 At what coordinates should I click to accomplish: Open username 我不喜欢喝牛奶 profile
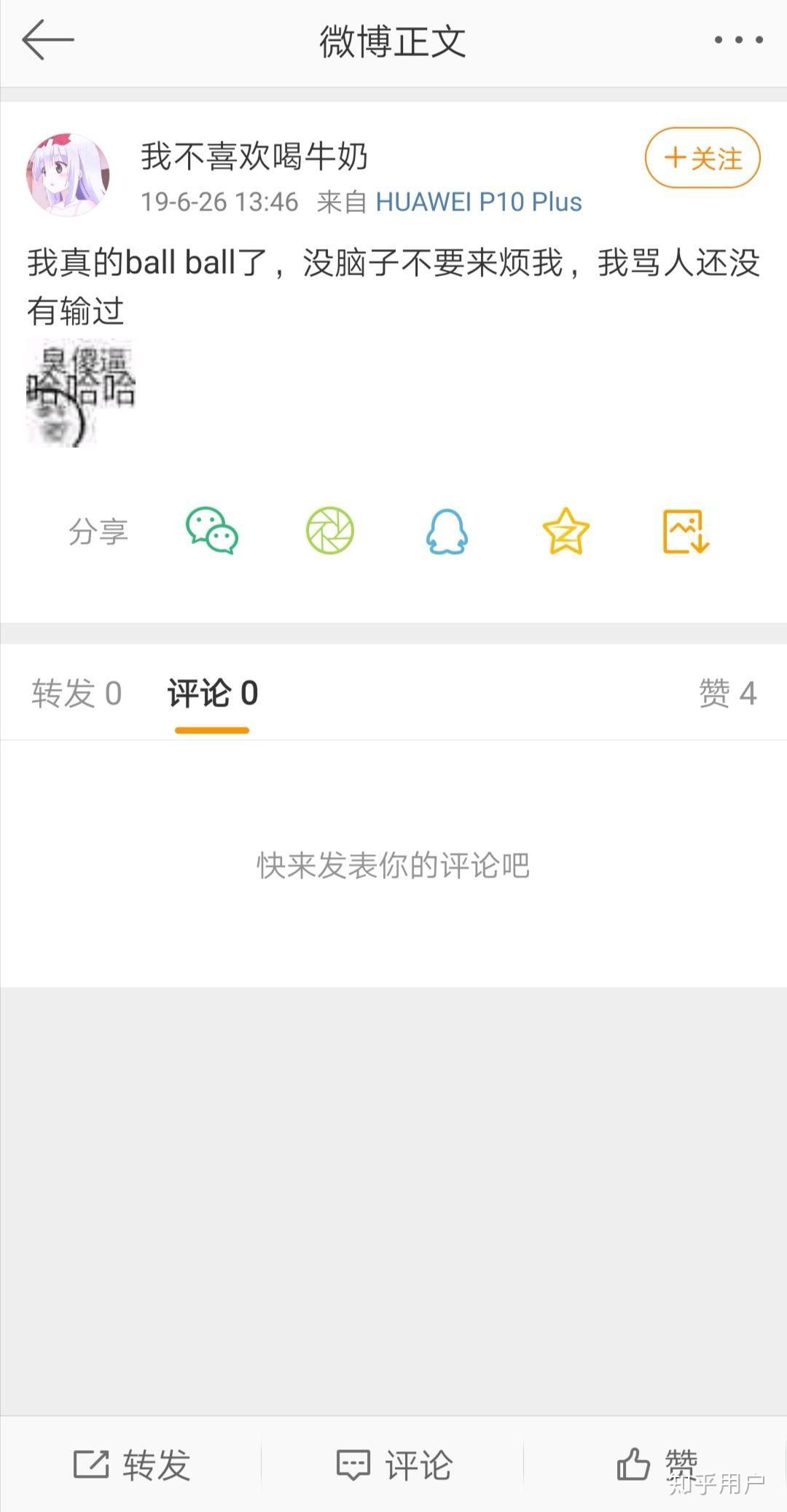click(x=254, y=156)
